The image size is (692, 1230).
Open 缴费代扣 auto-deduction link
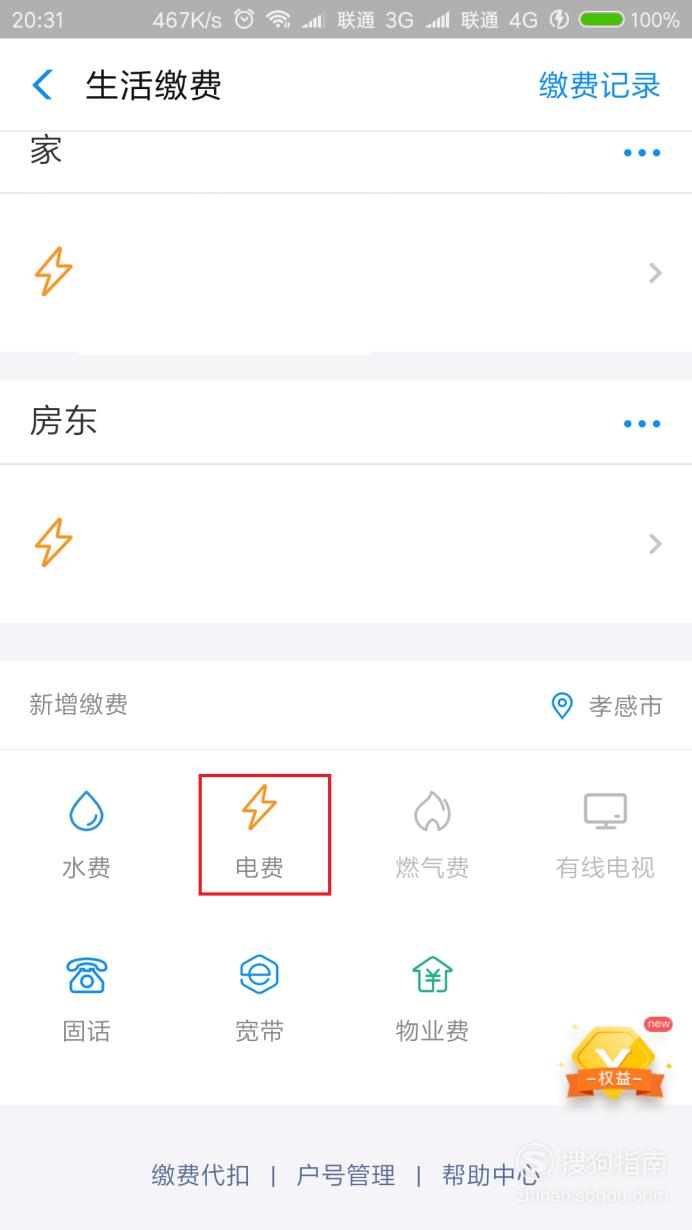click(200, 1175)
